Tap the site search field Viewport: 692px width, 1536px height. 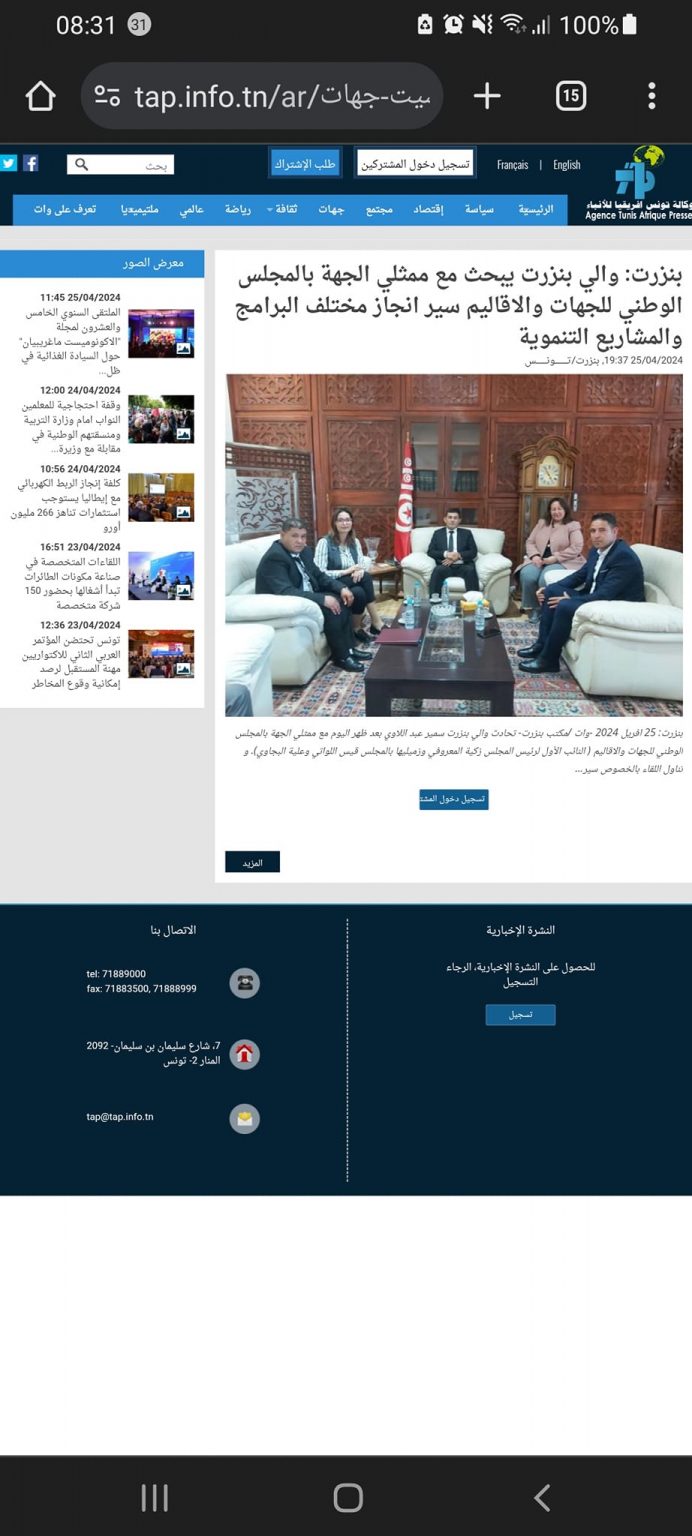point(121,165)
